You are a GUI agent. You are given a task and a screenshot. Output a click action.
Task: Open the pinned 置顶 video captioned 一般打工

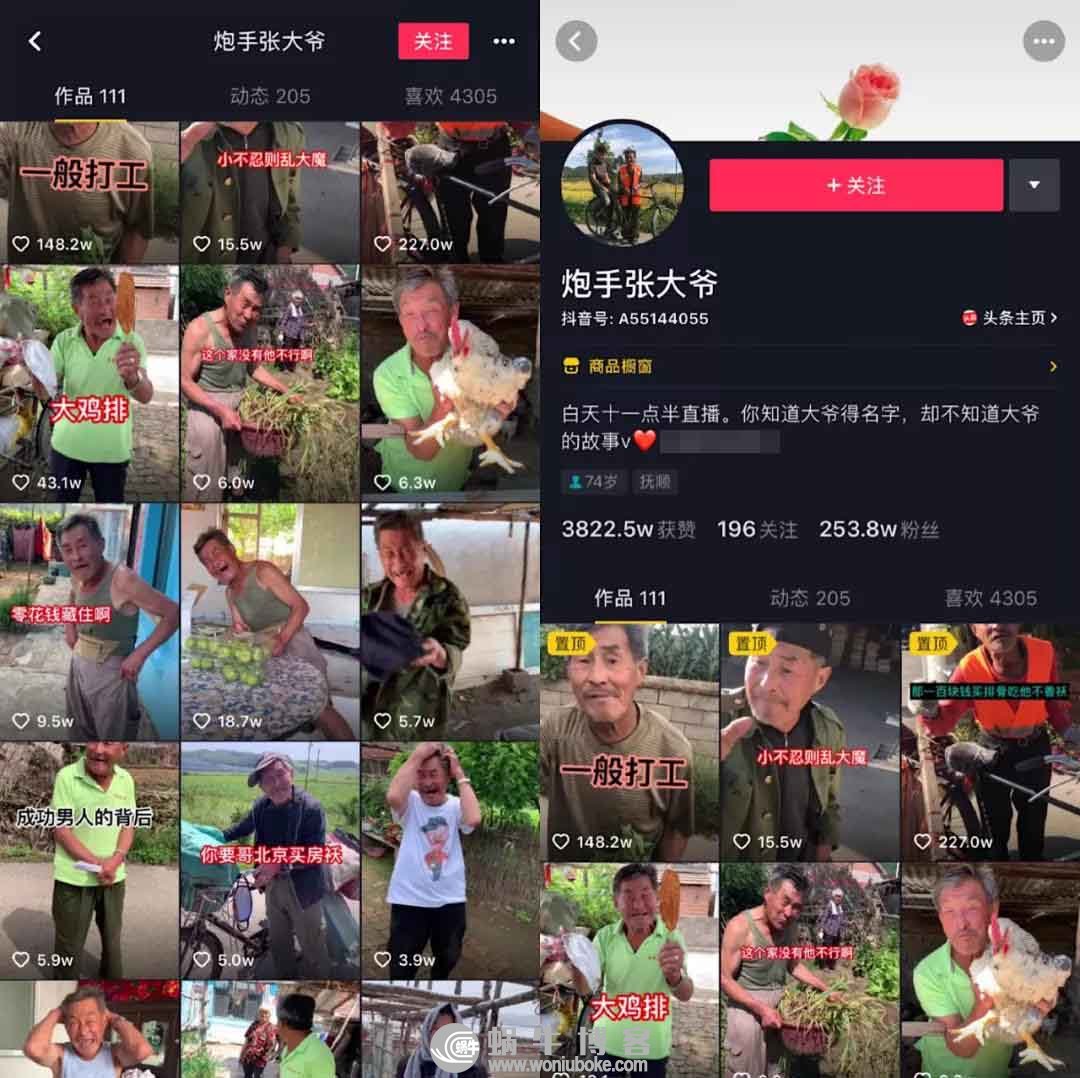(629, 742)
